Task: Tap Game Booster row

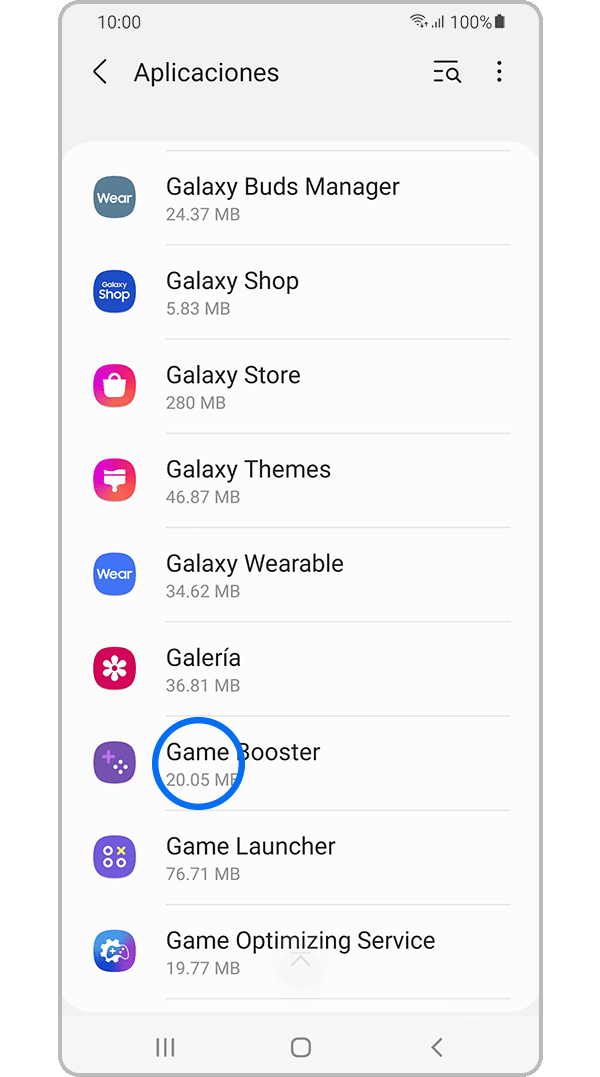Action: click(x=300, y=764)
